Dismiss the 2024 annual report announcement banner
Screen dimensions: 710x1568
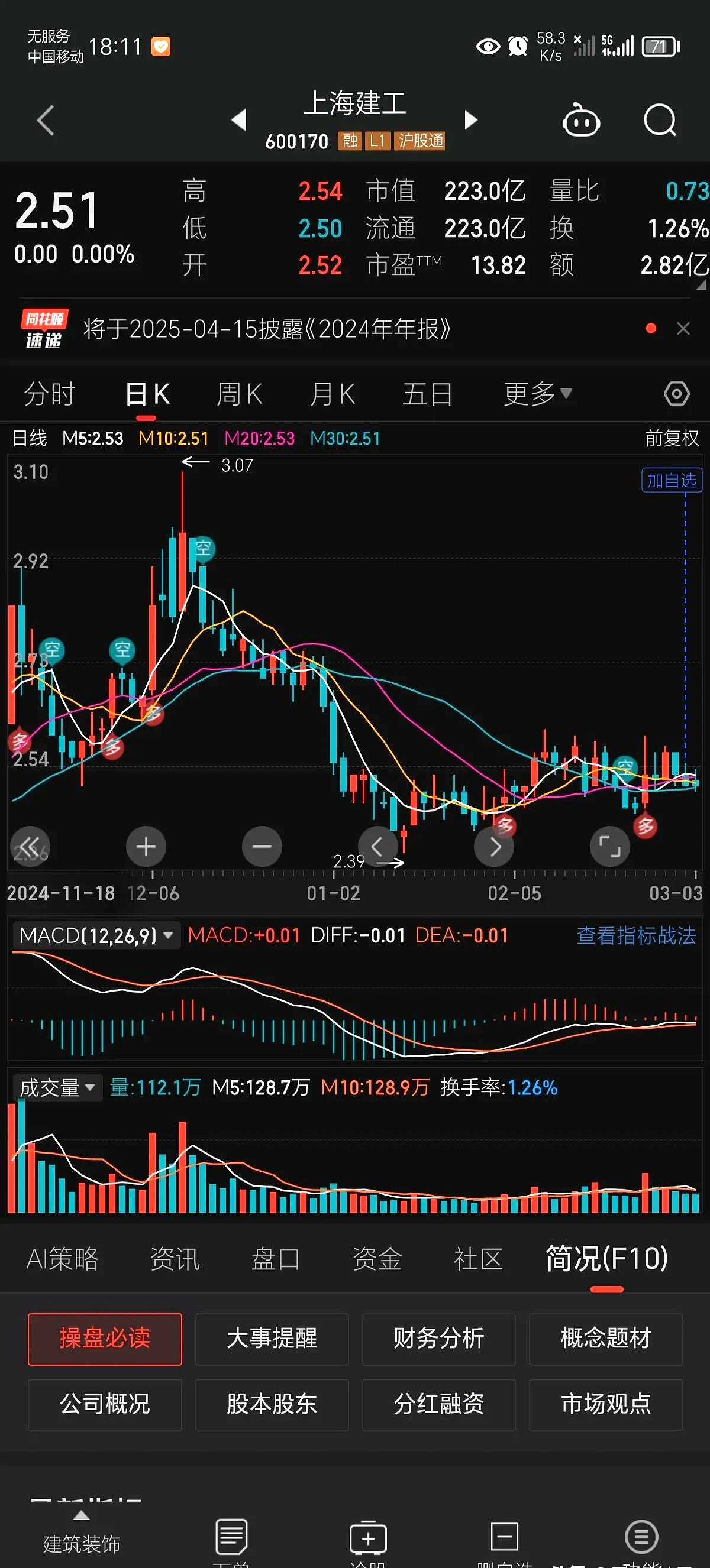683,329
